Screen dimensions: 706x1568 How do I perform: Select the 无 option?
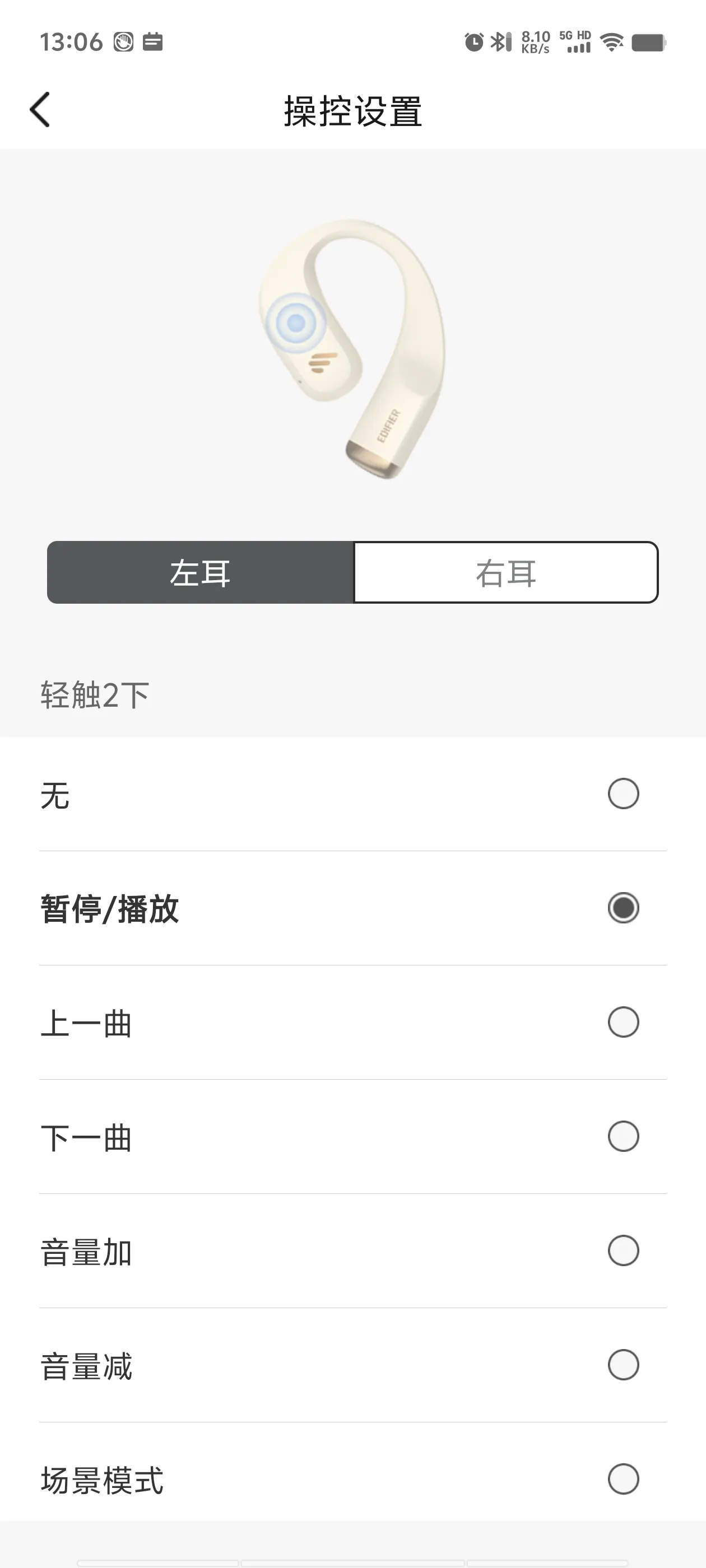click(352, 794)
